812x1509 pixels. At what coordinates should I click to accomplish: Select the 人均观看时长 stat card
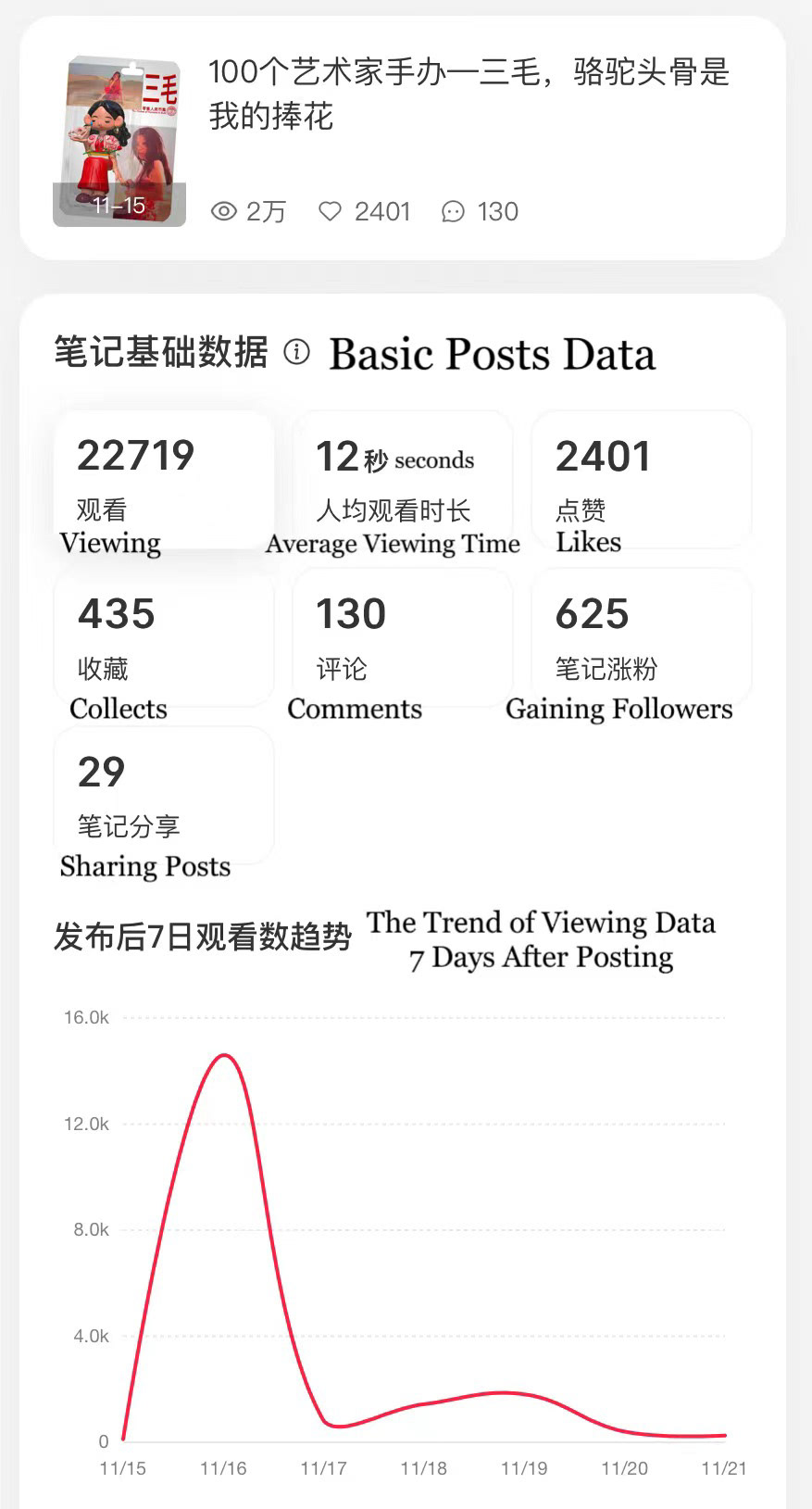pyautogui.click(x=402, y=480)
